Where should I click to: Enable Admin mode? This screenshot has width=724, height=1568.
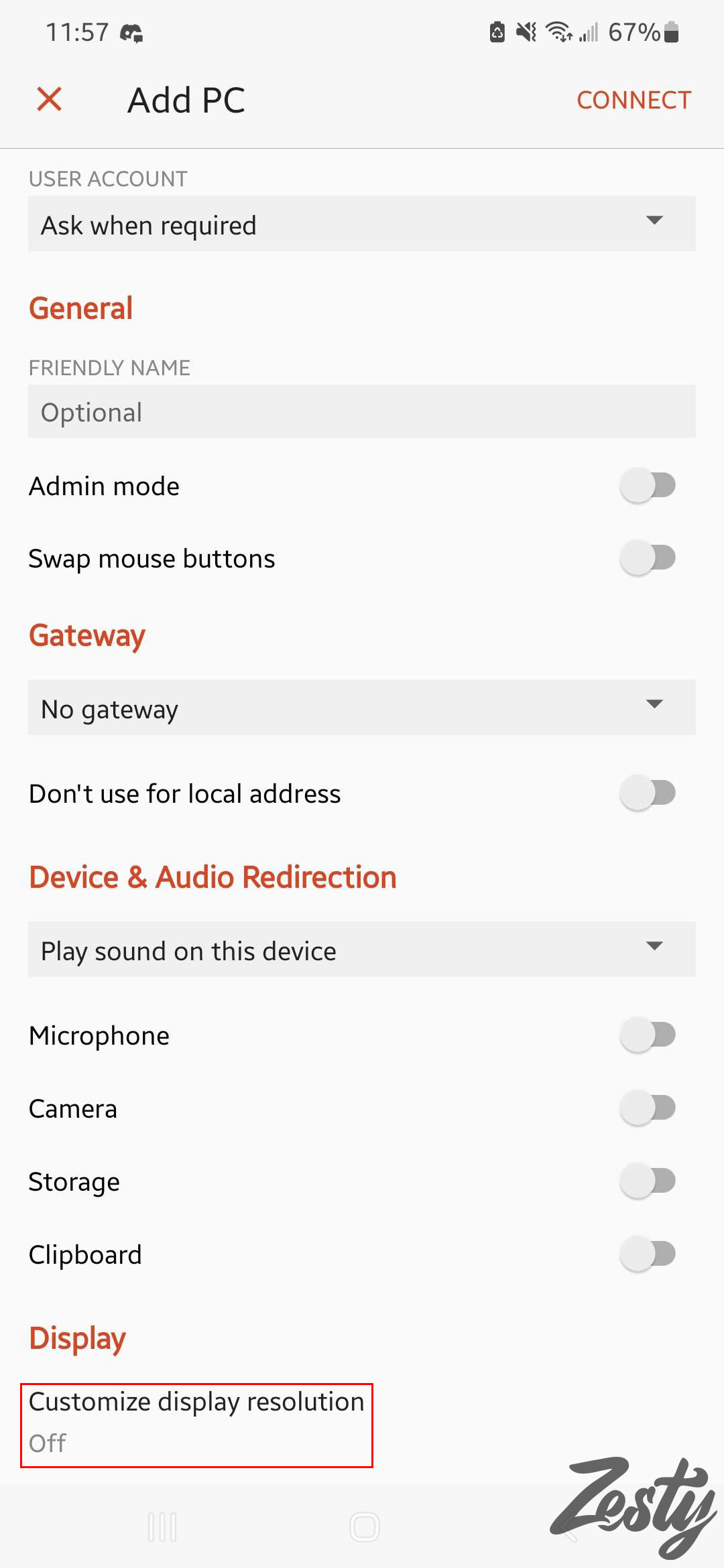pos(648,486)
